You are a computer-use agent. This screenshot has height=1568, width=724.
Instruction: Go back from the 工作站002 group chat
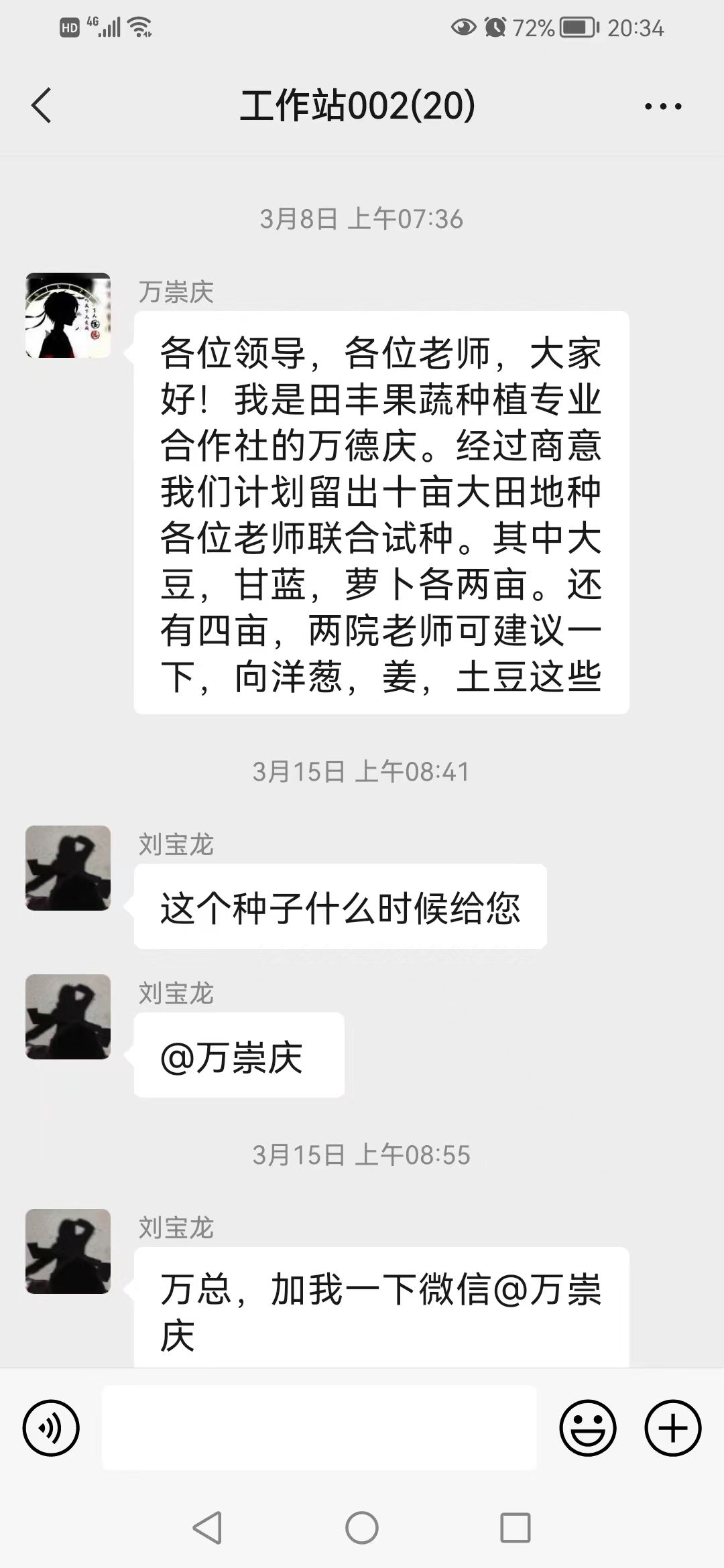coord(42,106)
